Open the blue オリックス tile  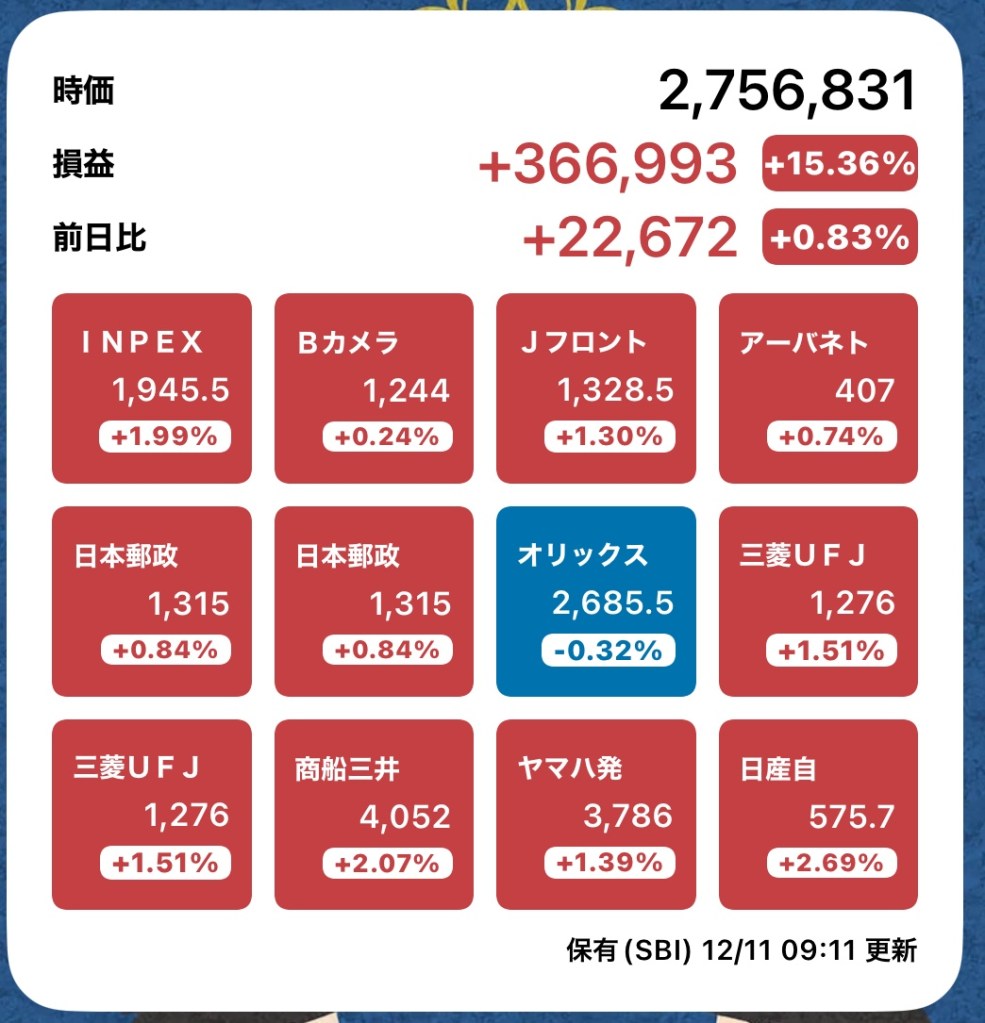[595, 601]
